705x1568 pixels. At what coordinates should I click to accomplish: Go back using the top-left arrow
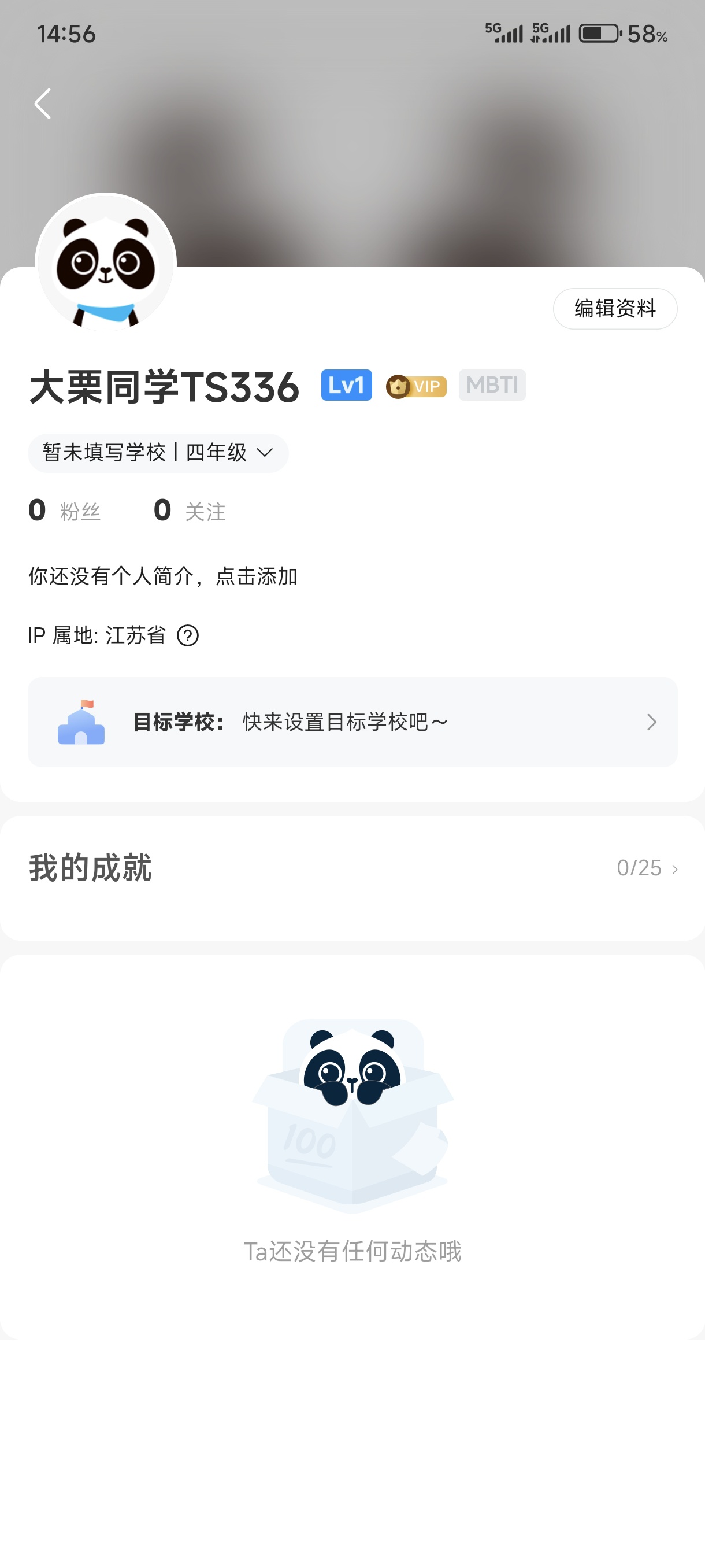(43, 103)
